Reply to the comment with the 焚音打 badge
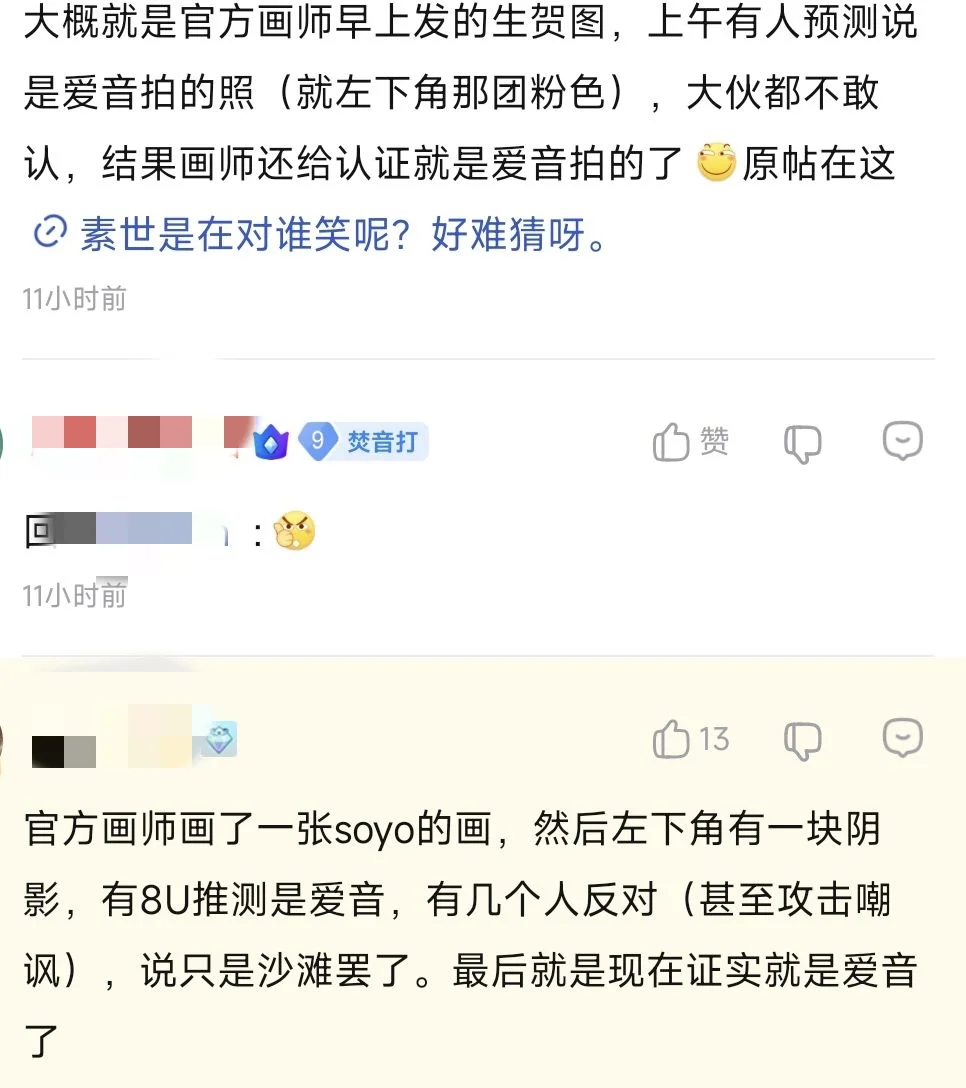The height and width of the screenshot is (1088, 966). (x=902, y=440)
